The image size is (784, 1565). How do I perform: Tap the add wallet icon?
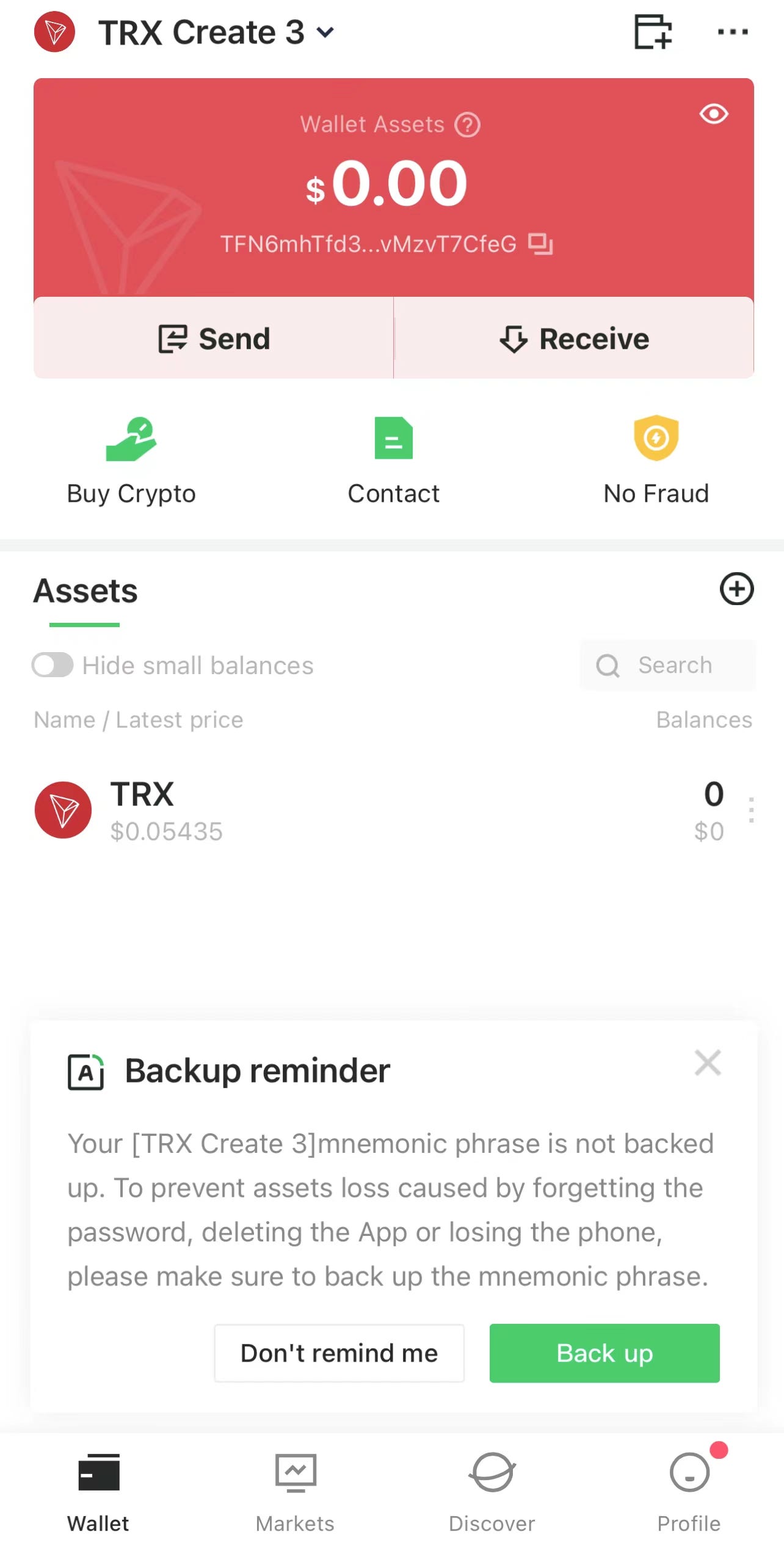[x=652, y=32]
